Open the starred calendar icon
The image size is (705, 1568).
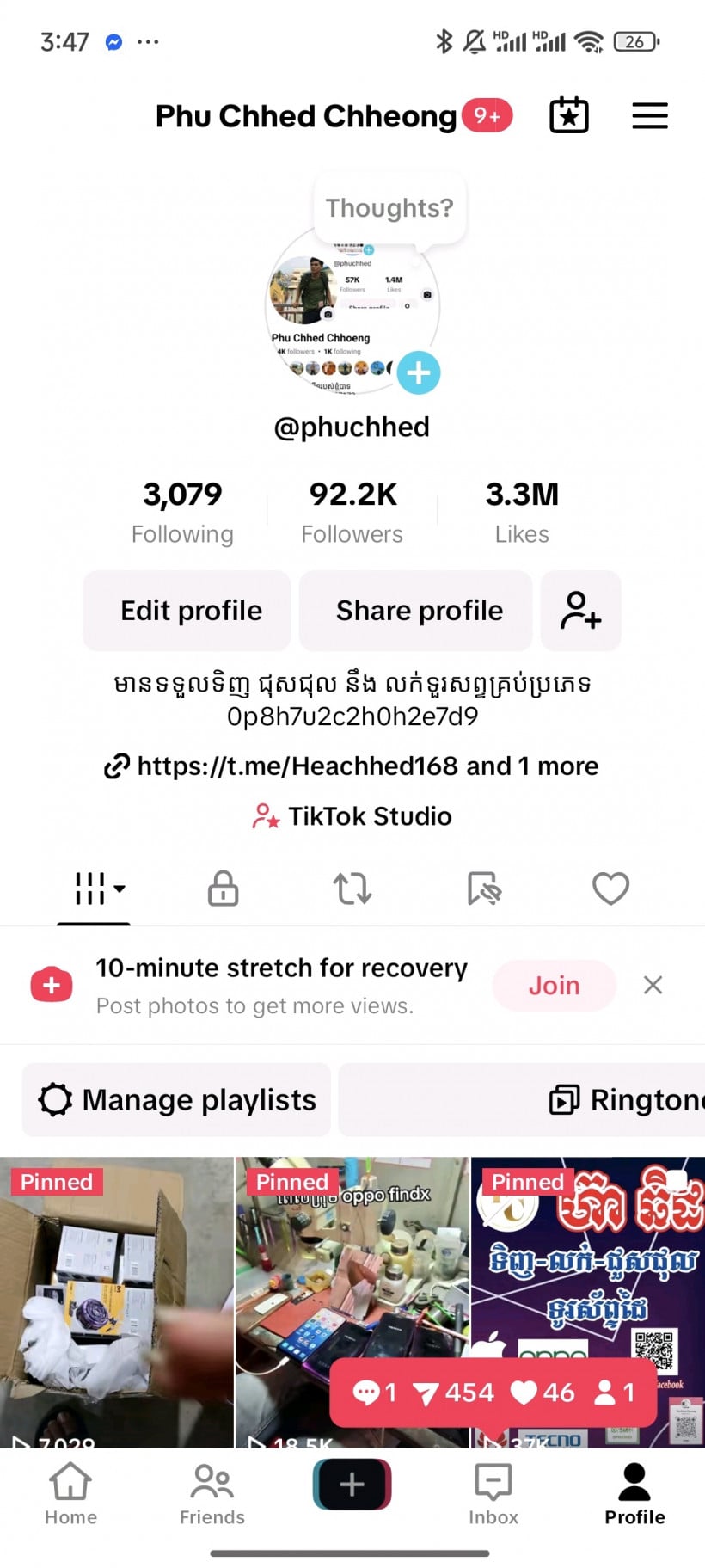point(568,115)
